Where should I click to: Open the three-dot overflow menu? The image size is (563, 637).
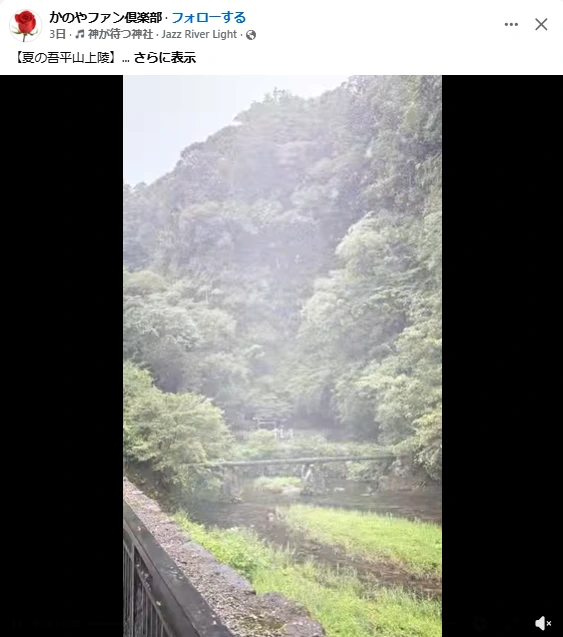[511, 24]
